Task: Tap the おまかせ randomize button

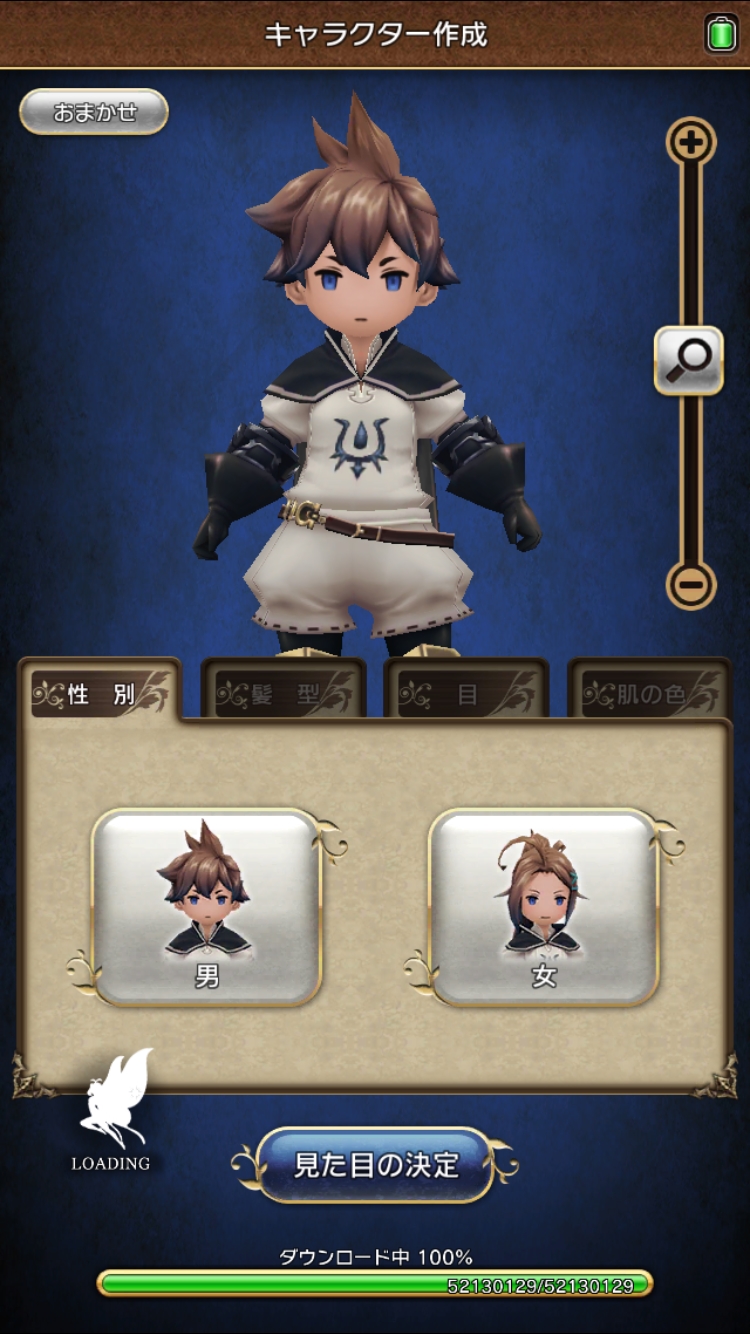Action: [x=94, y=112]
